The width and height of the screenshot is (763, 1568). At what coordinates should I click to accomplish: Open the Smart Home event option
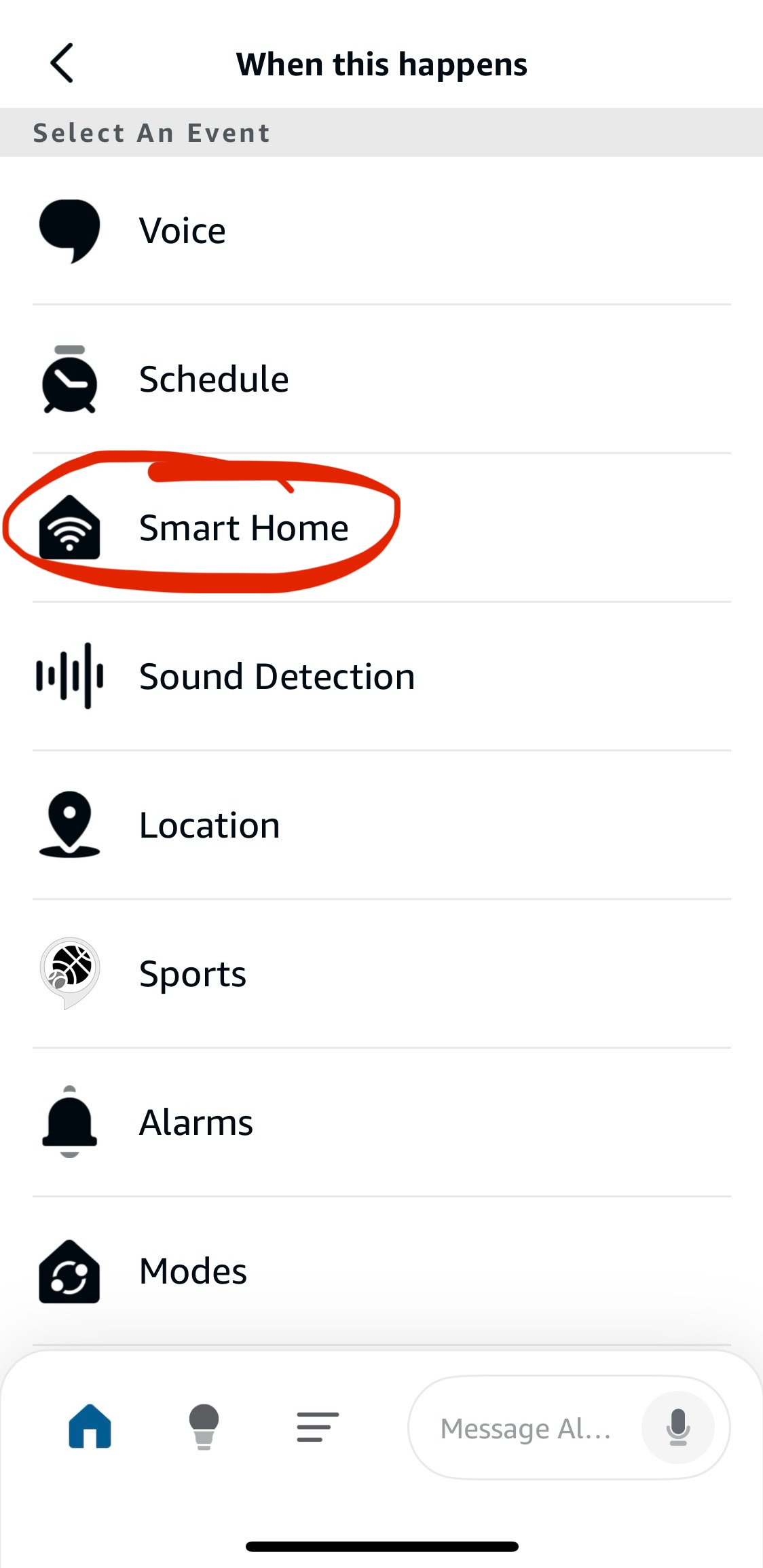click(x=243, y=528)
